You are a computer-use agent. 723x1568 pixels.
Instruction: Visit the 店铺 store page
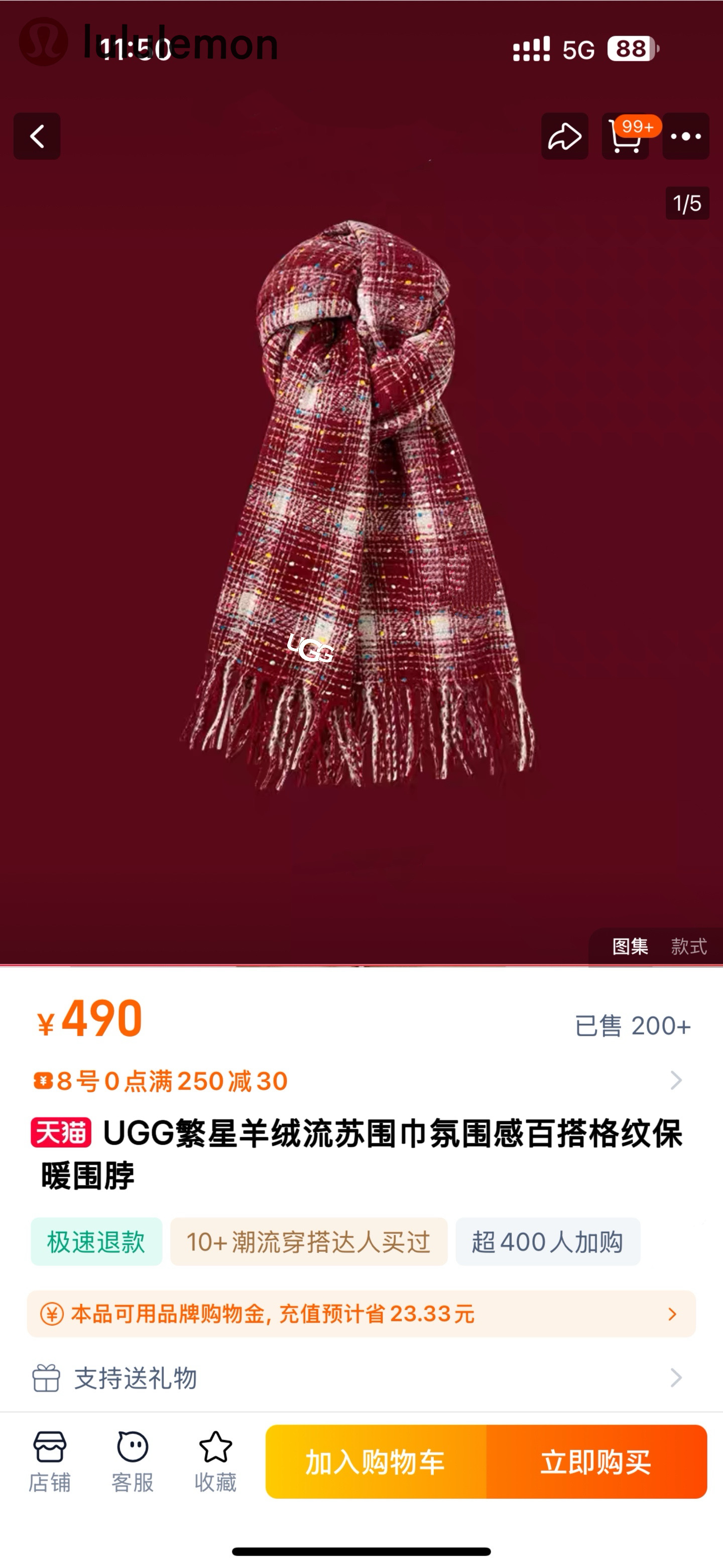[x=50, y=1461]
